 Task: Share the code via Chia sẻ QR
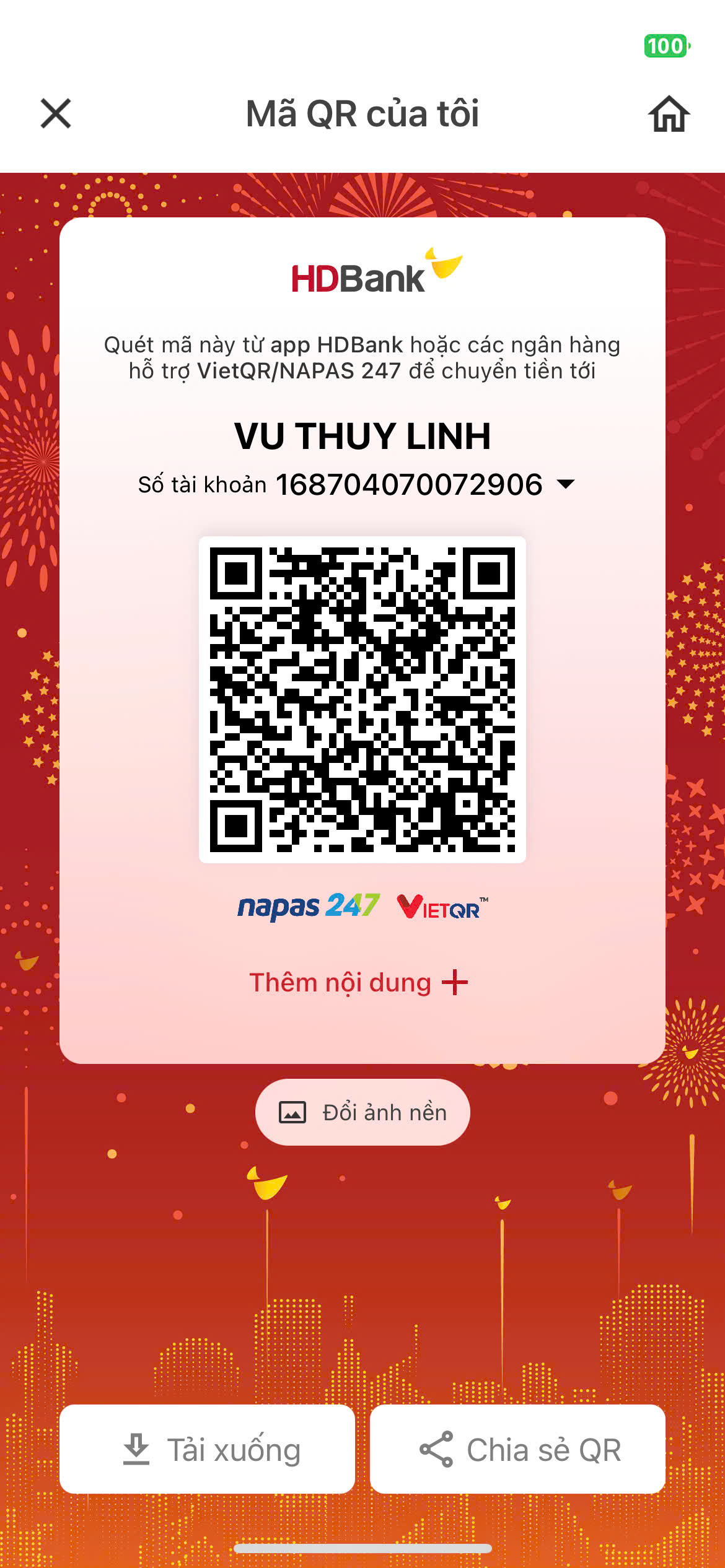point(517,1449)
